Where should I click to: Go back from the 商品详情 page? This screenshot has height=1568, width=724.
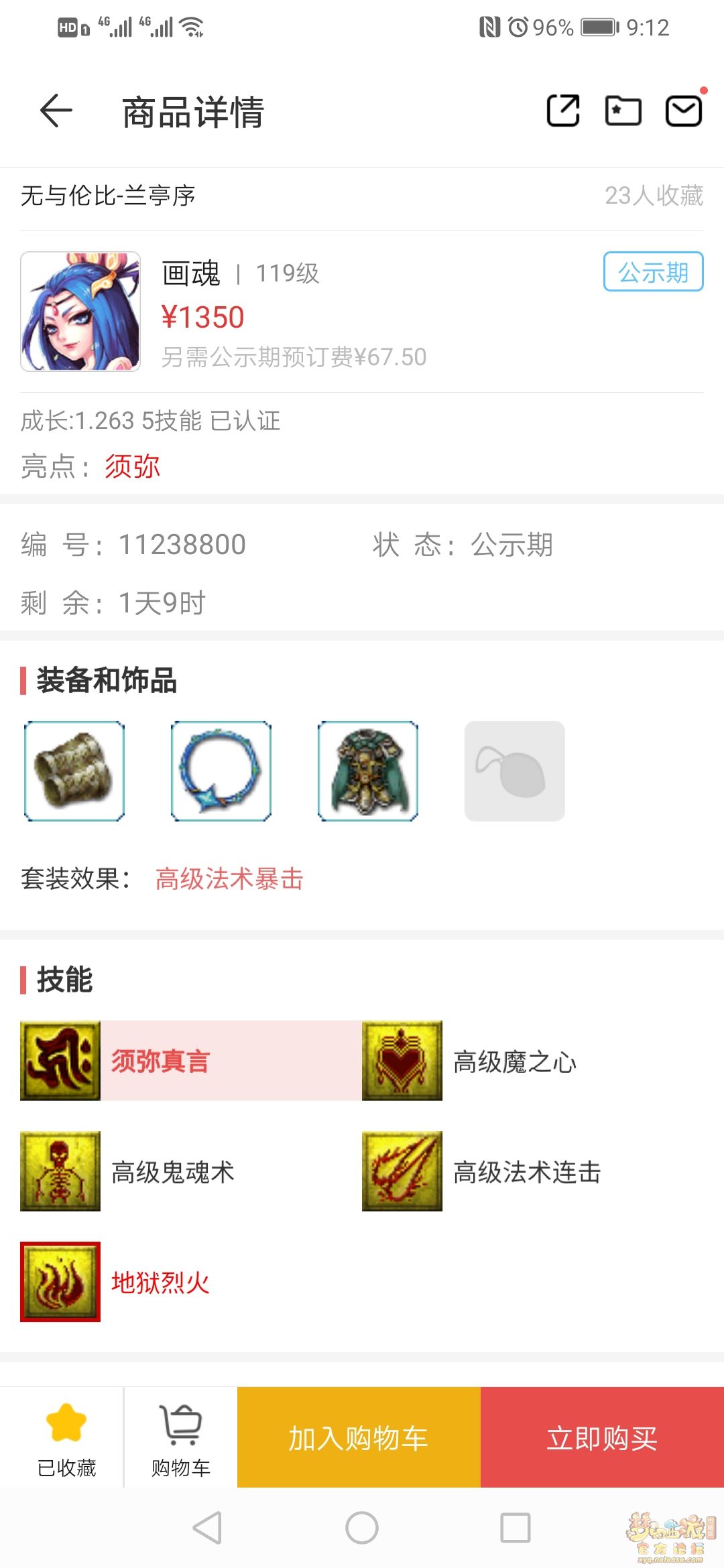pyautogui.click(x=56, y=111)
